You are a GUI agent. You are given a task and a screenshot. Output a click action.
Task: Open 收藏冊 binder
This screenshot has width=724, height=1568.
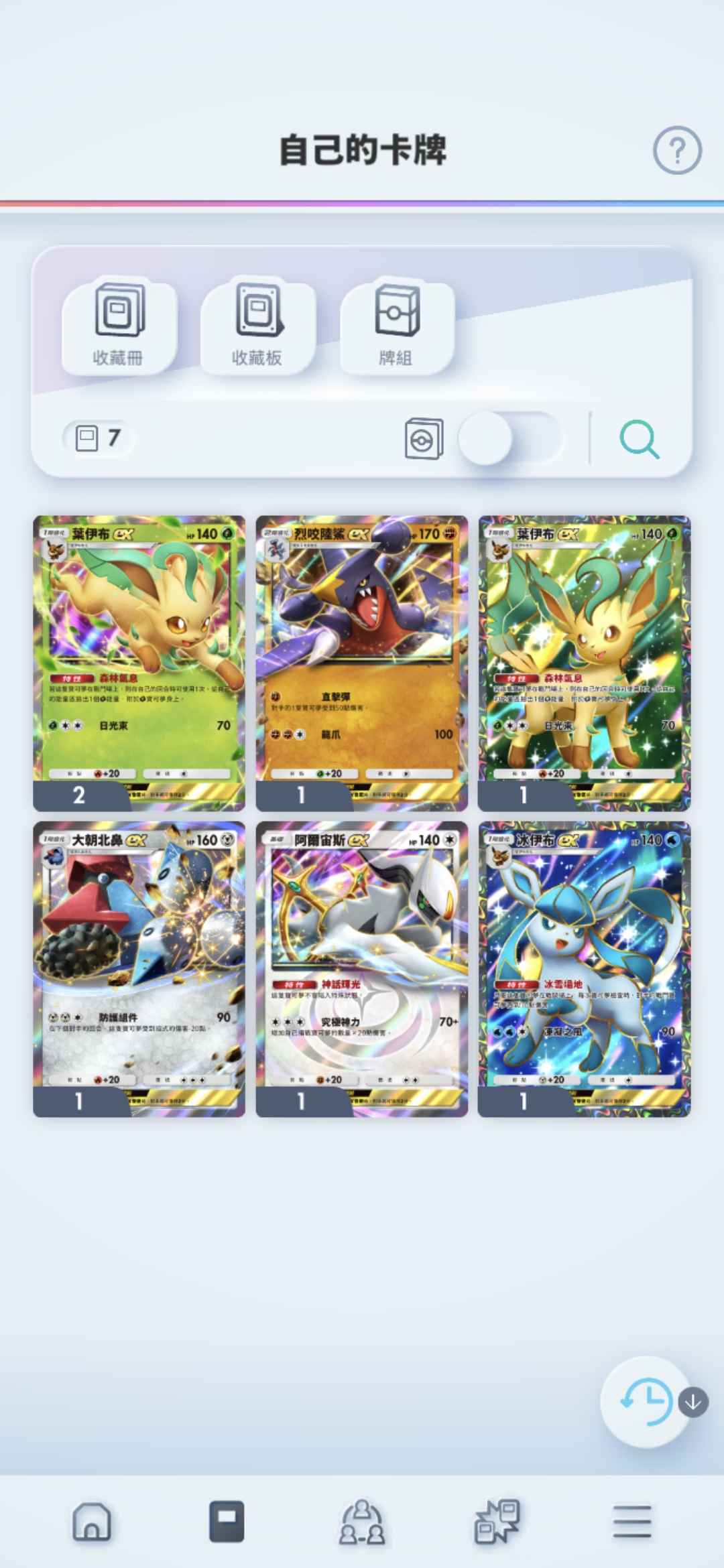point(119,325)
